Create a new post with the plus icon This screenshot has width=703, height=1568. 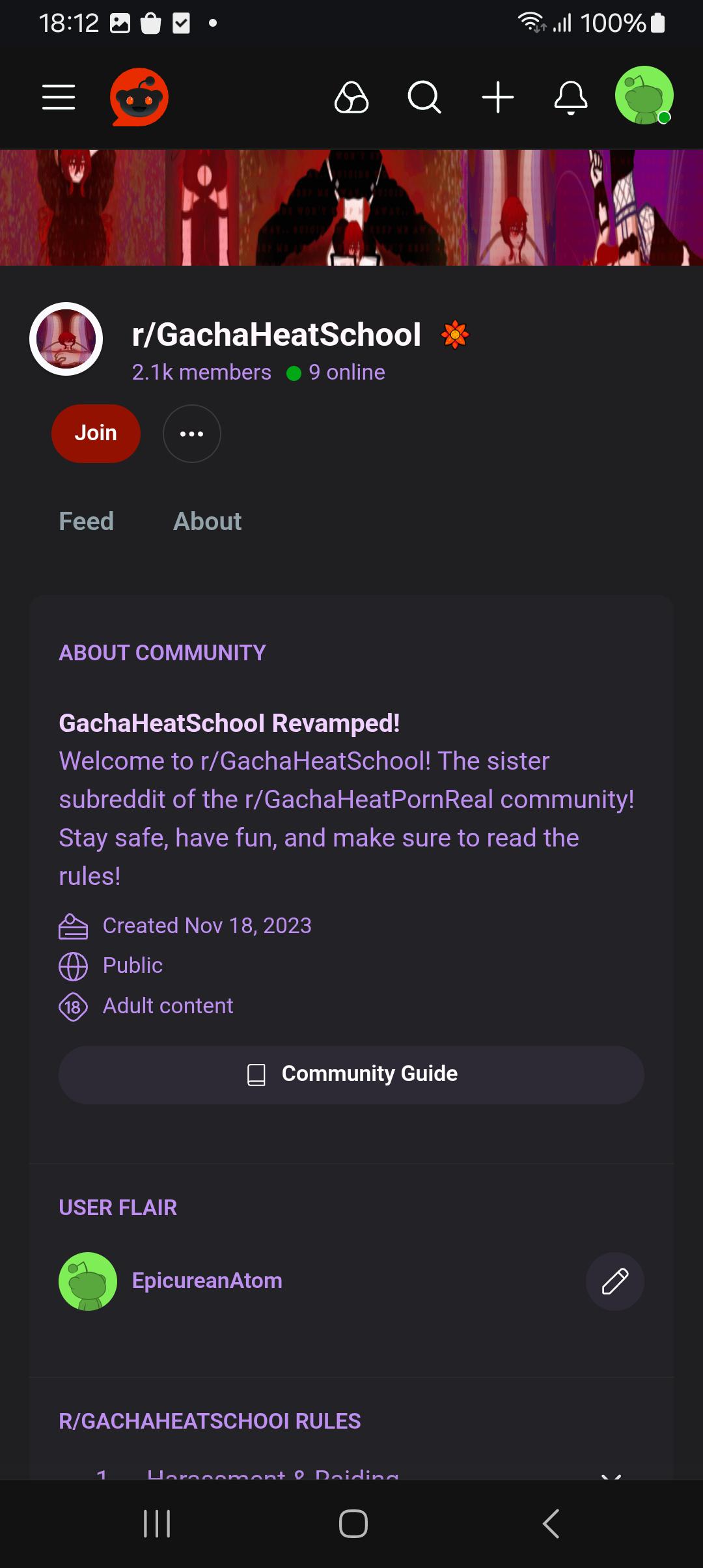pos(498,97)
